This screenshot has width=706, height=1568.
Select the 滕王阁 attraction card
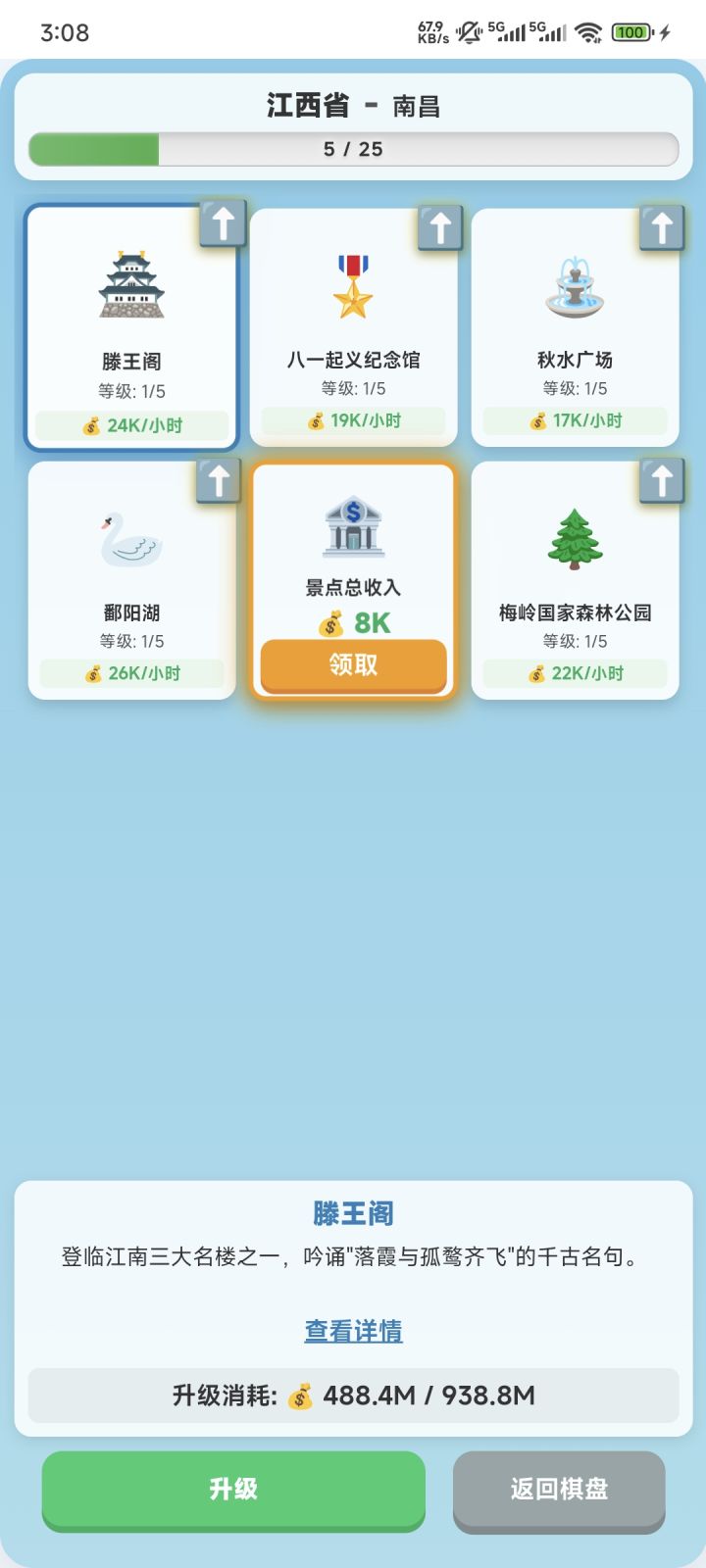(x=131, y=328)
